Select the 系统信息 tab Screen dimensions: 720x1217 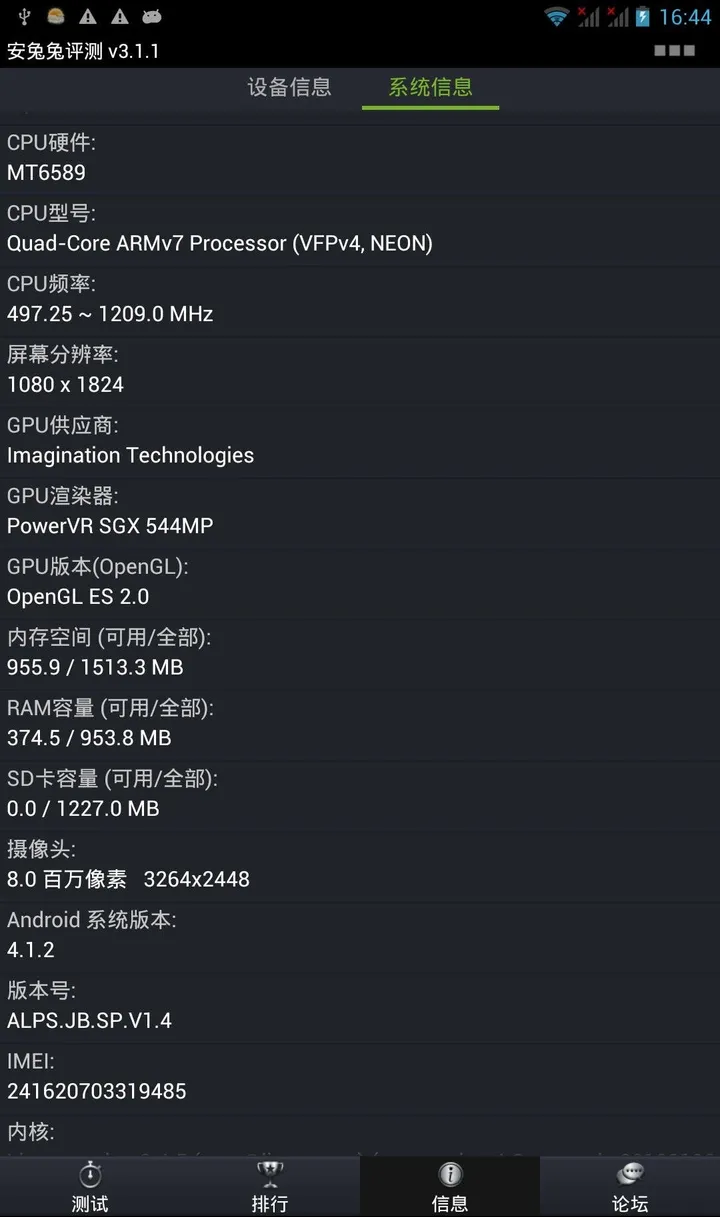coord(430,88)
